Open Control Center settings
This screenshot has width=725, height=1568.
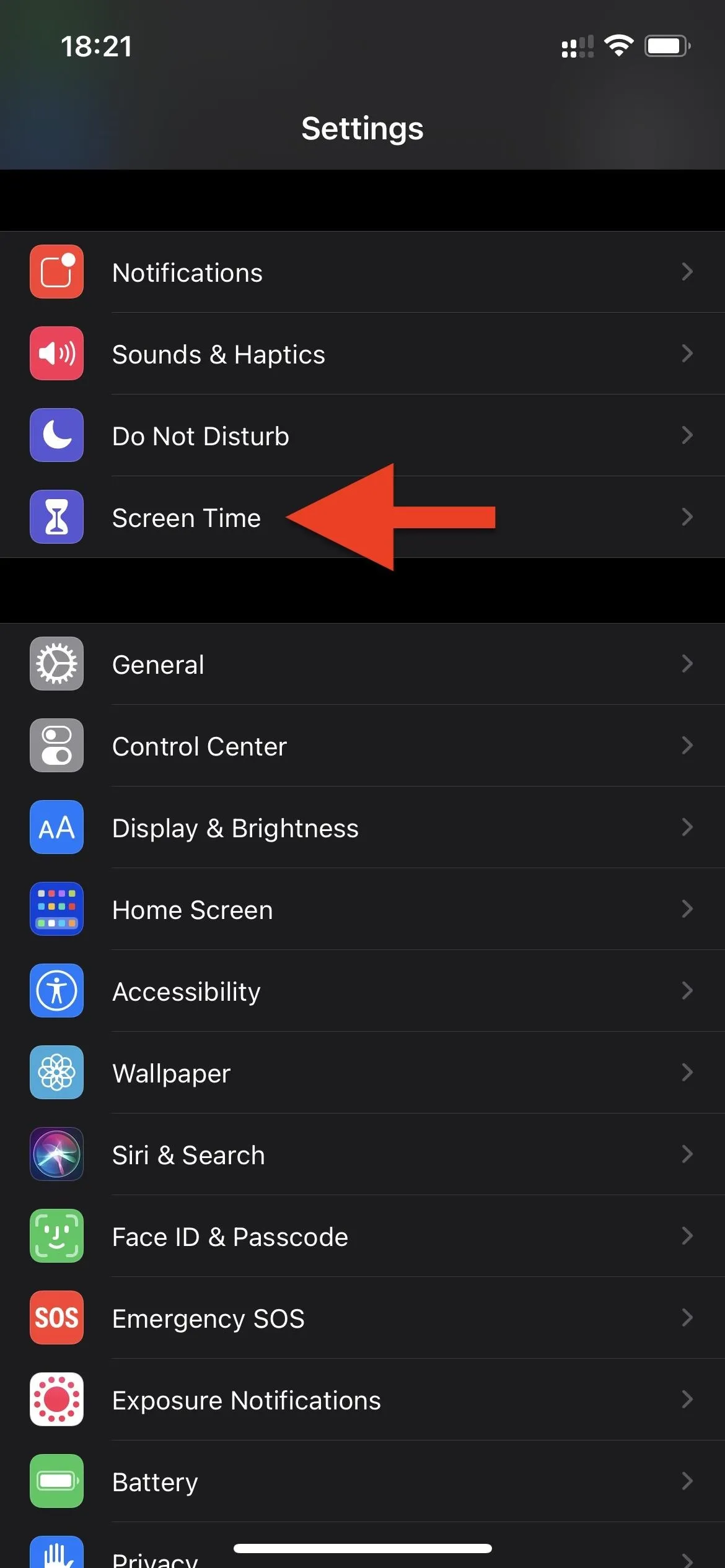click(x=362, y=746)
